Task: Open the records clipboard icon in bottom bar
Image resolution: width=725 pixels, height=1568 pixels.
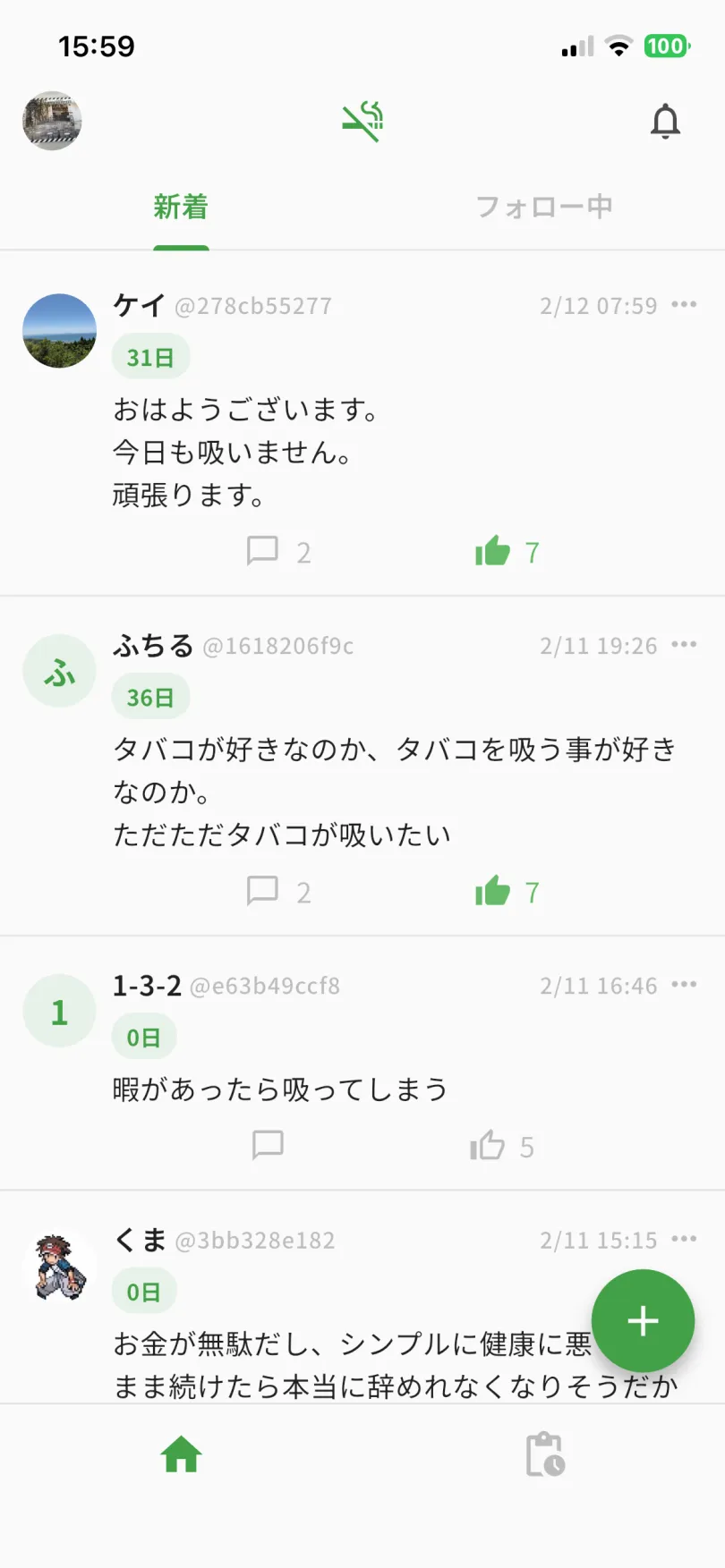Action: [x=544, y=1454]
